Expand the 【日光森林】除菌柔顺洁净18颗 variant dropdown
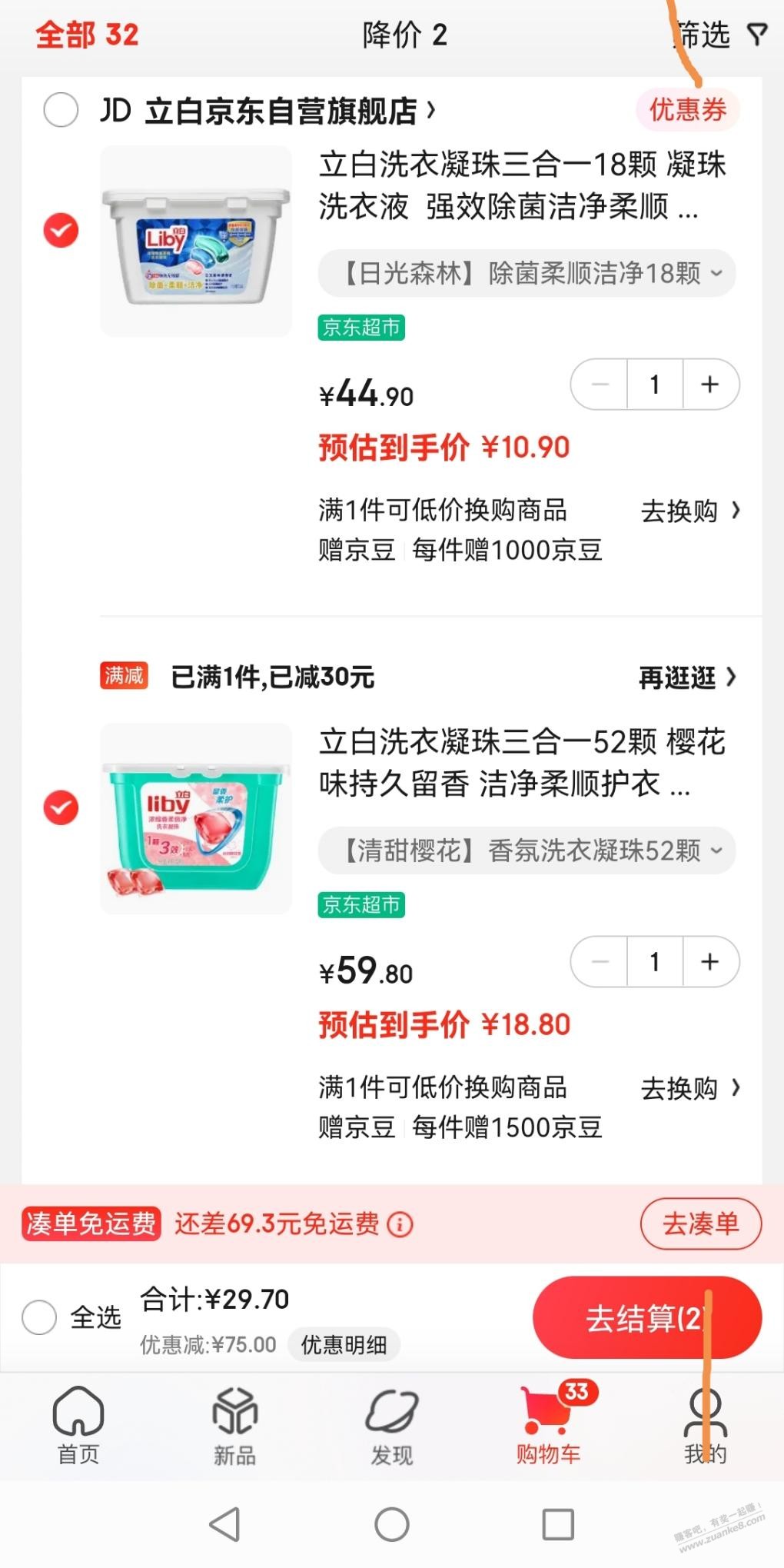 527,273
